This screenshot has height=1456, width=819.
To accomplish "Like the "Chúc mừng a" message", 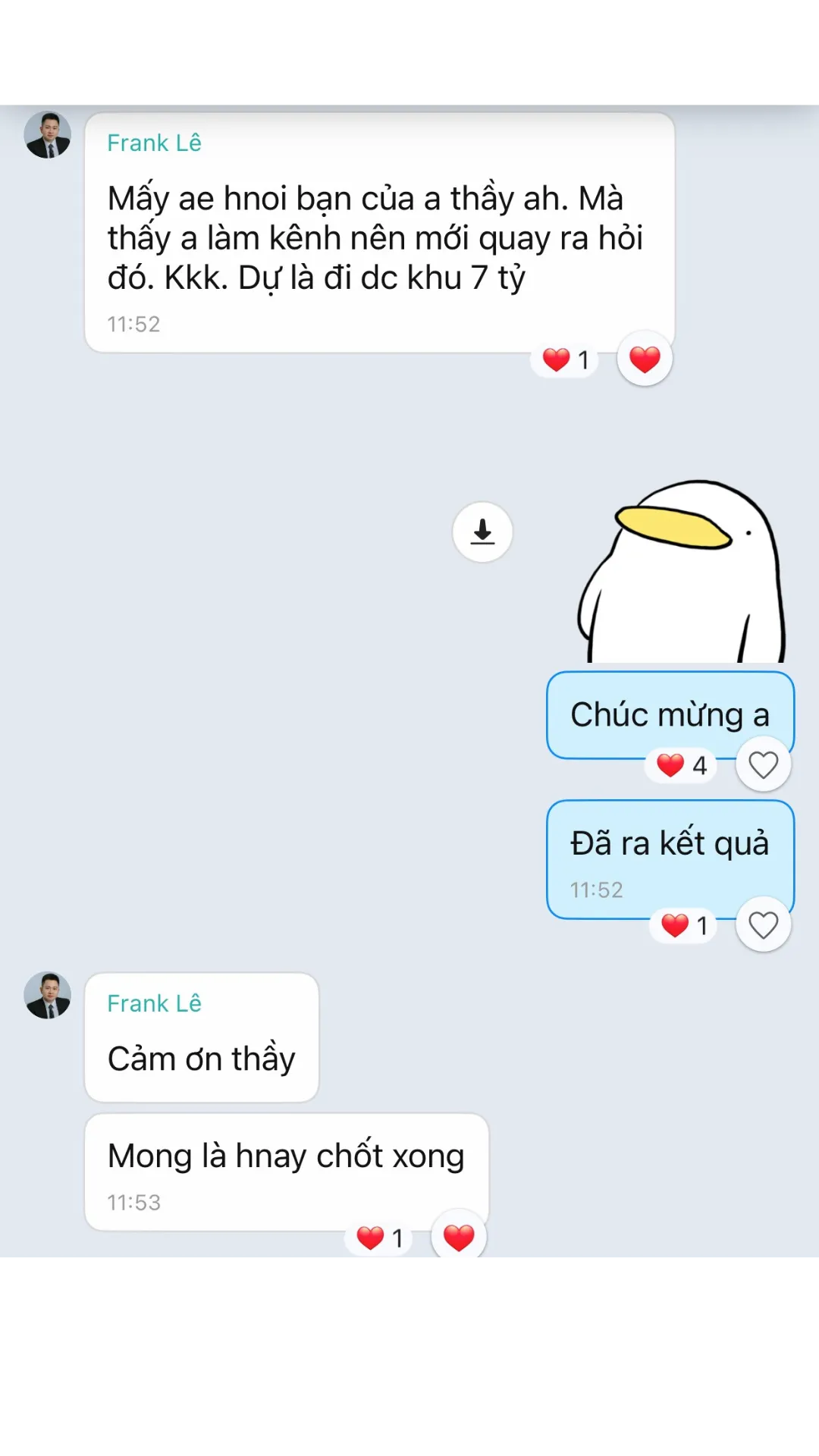I will (x=763, y=764).
